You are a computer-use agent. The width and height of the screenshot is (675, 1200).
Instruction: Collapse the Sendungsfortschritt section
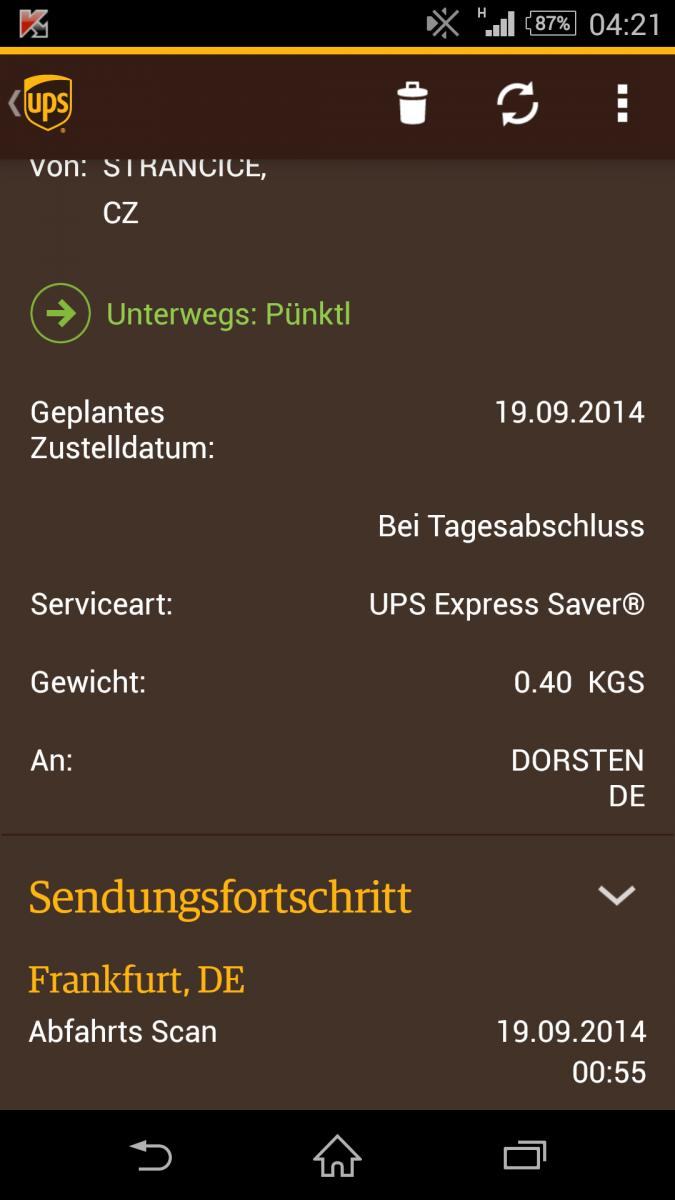coord(616,895)
